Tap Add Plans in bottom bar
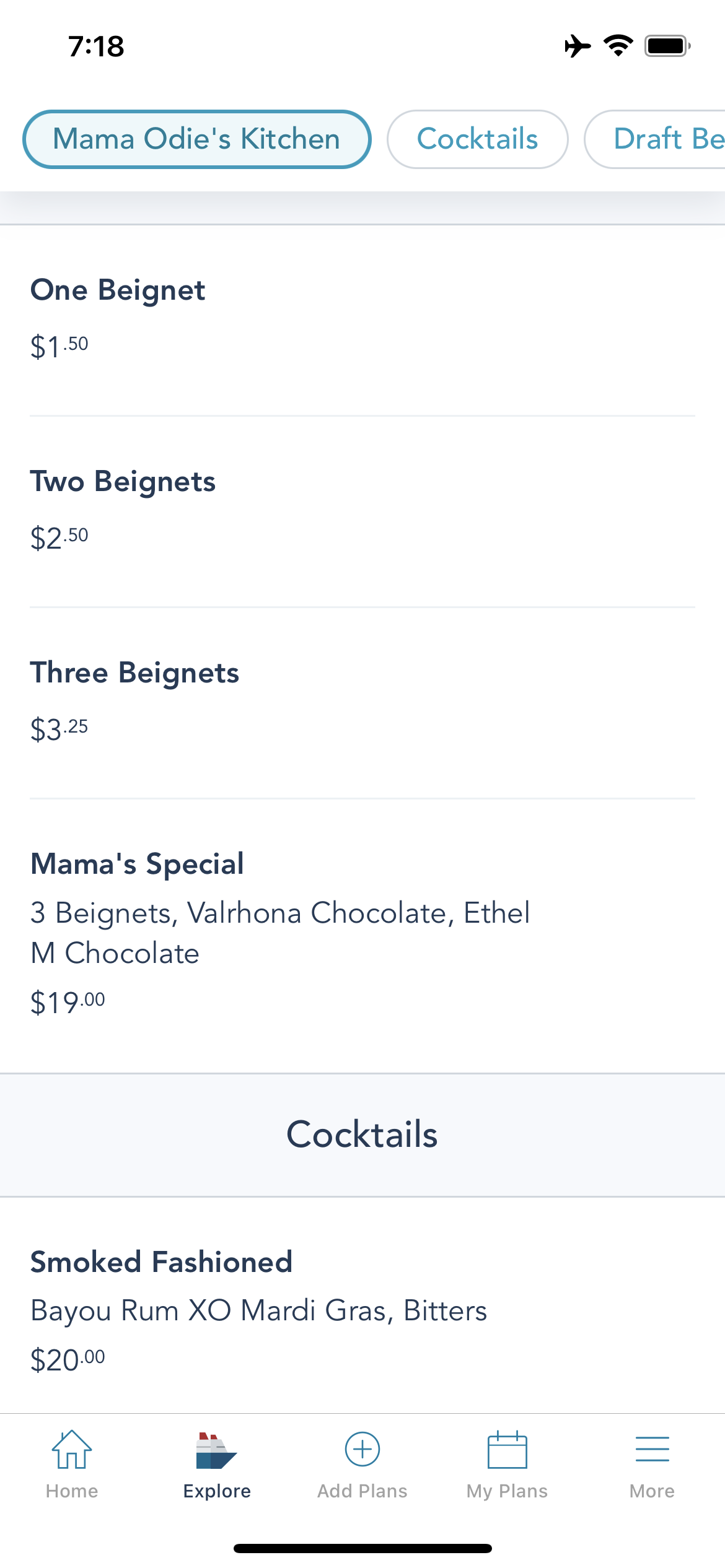Screen dimensions: 725x1568 (x=362, y=1465)
